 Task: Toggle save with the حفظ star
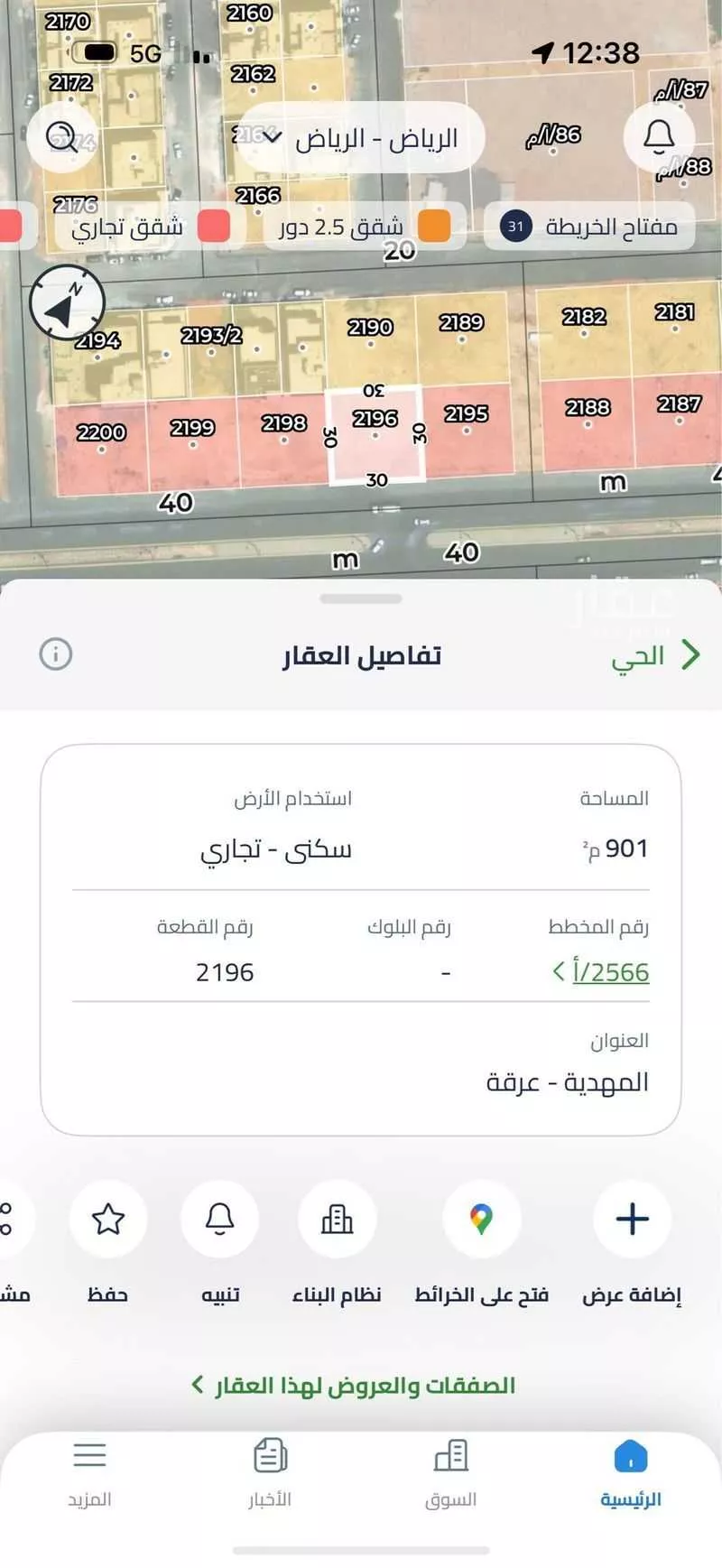[x=109, y=1219]
